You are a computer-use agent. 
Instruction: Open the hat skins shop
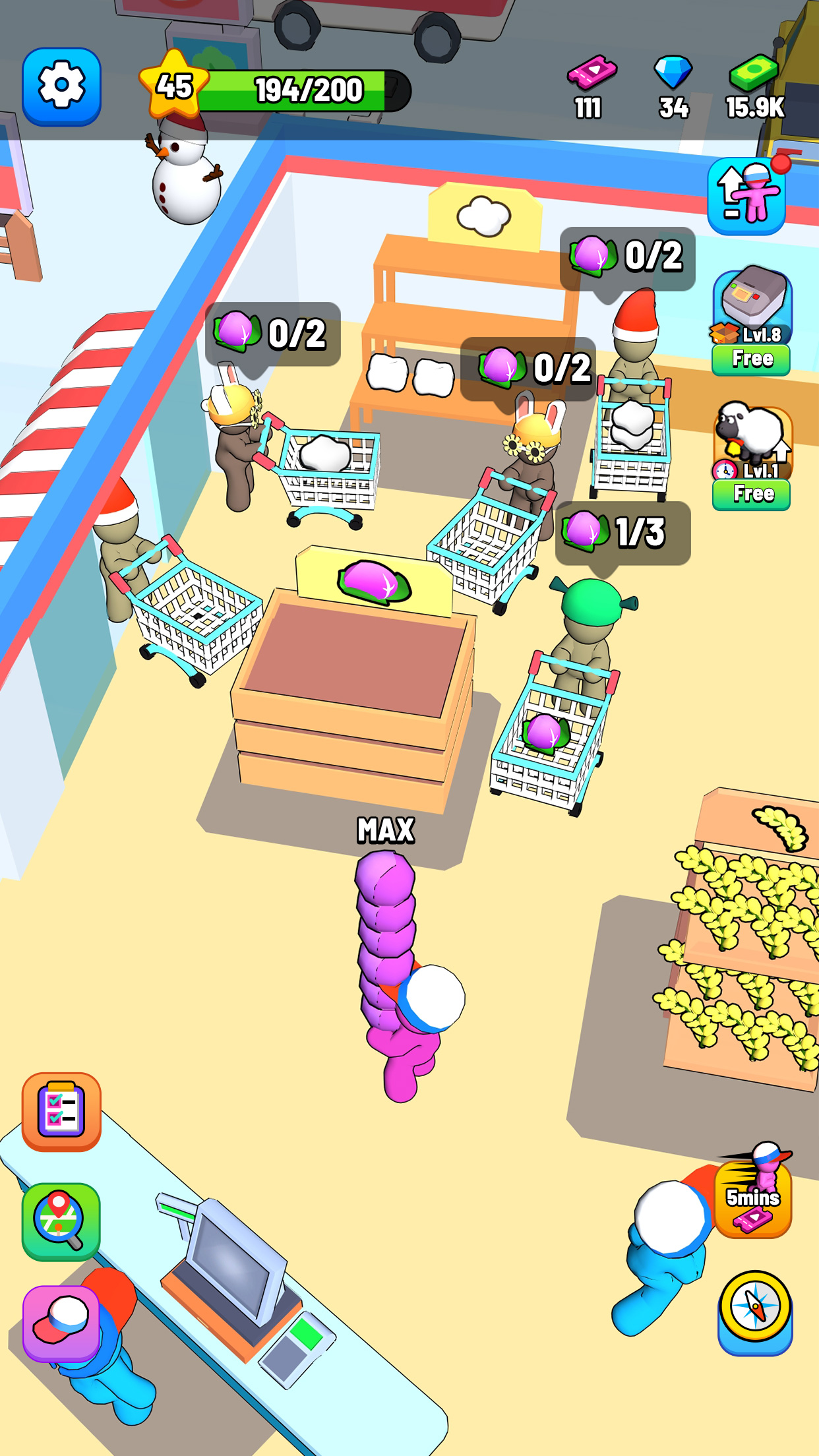(x=61, y=1323)
